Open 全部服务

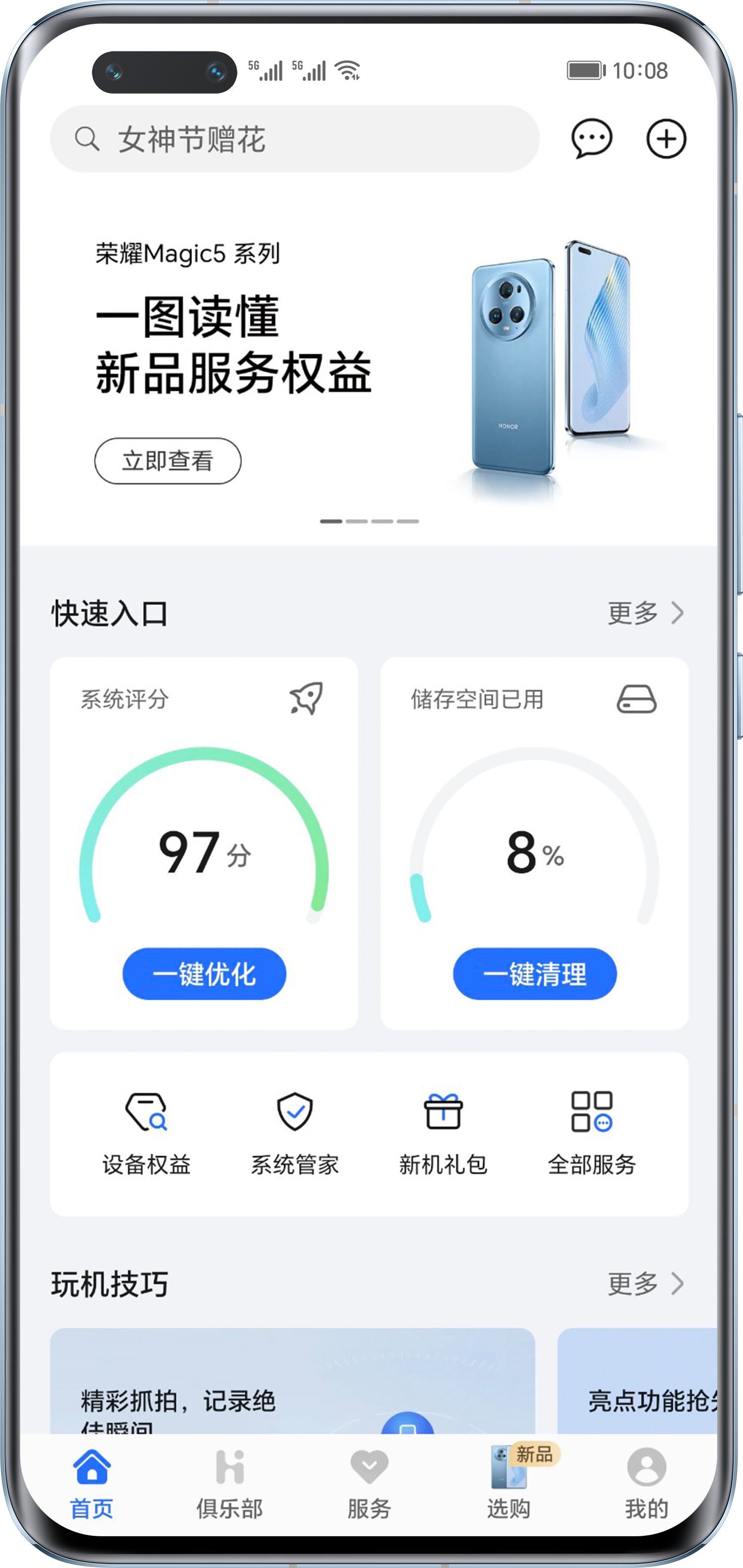[x=591, y=1133]
